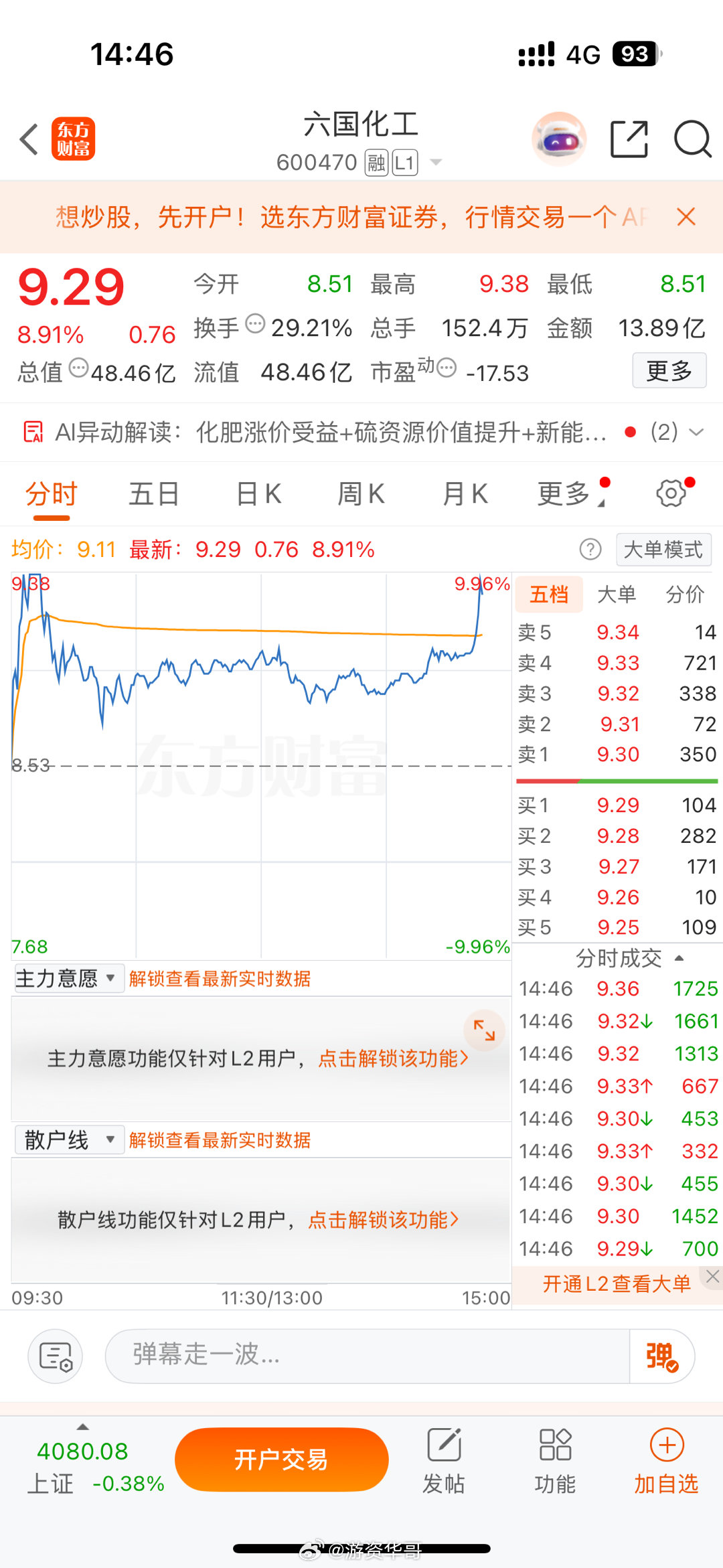This screenshot has height=1568, width=723.
Task: Expand the dropdown beside stock code 600470
Action: (436, 161)
